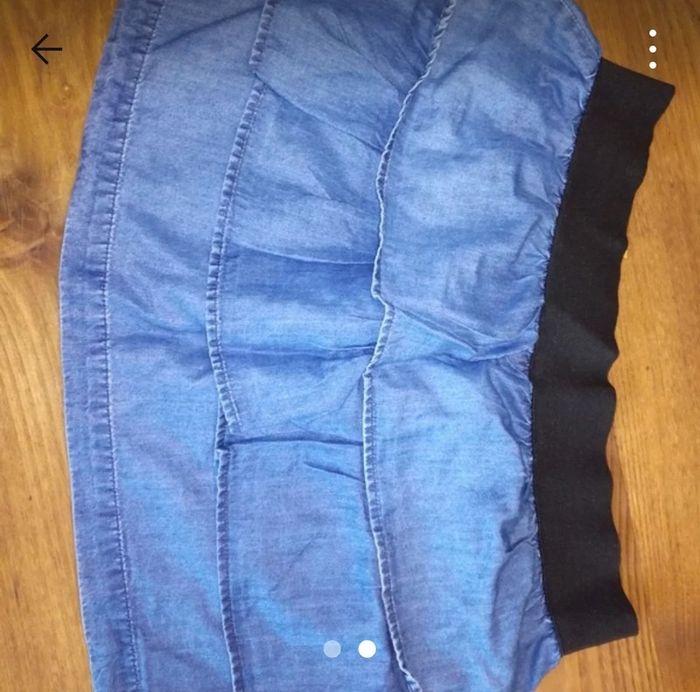This screenshot has width=700, height=692.
Task: Select the first photo page indicator dot
Action: (332, 649)
